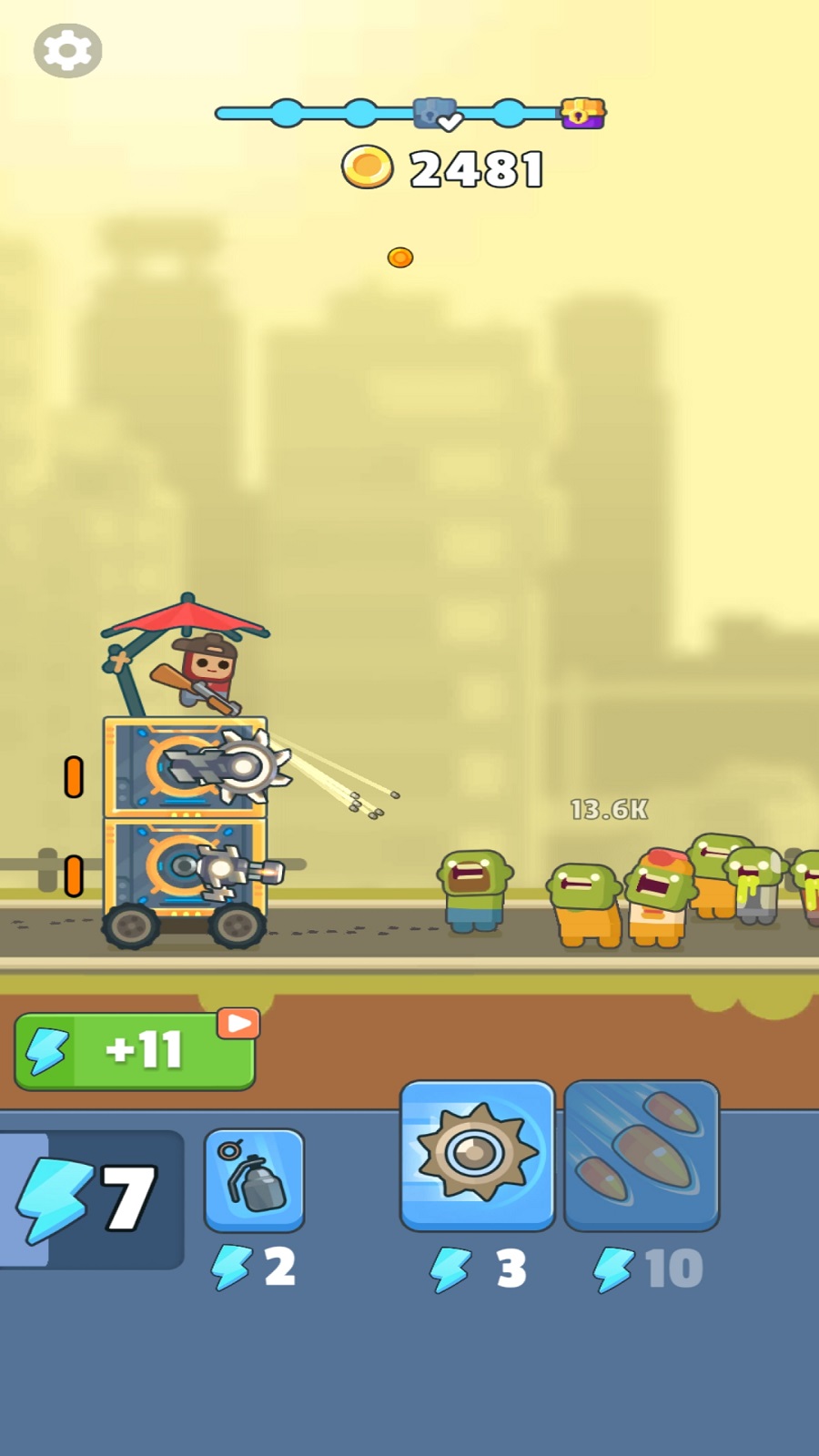Watch ad for +11 energy
The height and width of the screenshot is (1456, 819).
[x=135, y=1051]
